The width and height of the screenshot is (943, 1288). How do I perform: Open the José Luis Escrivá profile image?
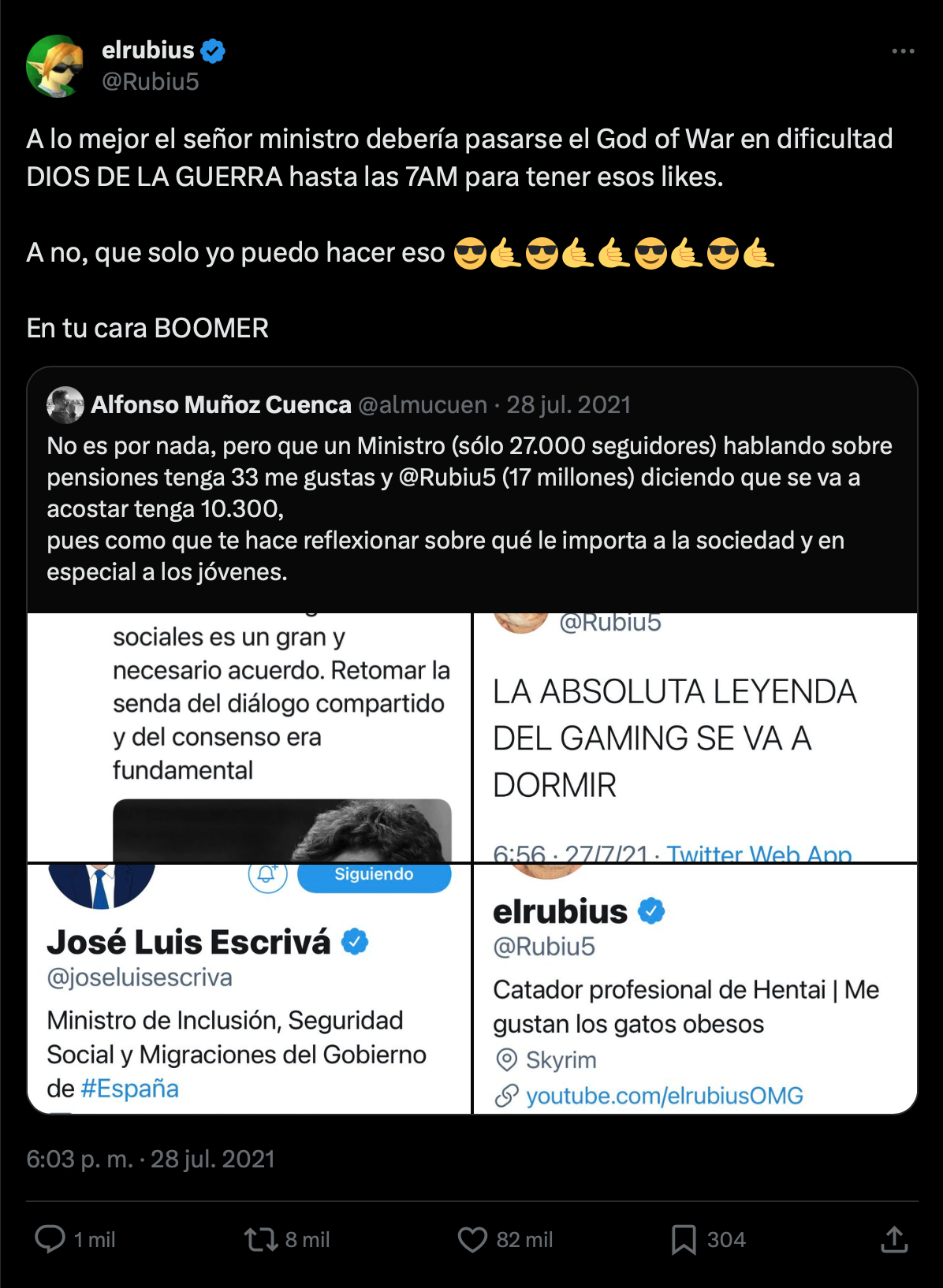pos(249,988)
